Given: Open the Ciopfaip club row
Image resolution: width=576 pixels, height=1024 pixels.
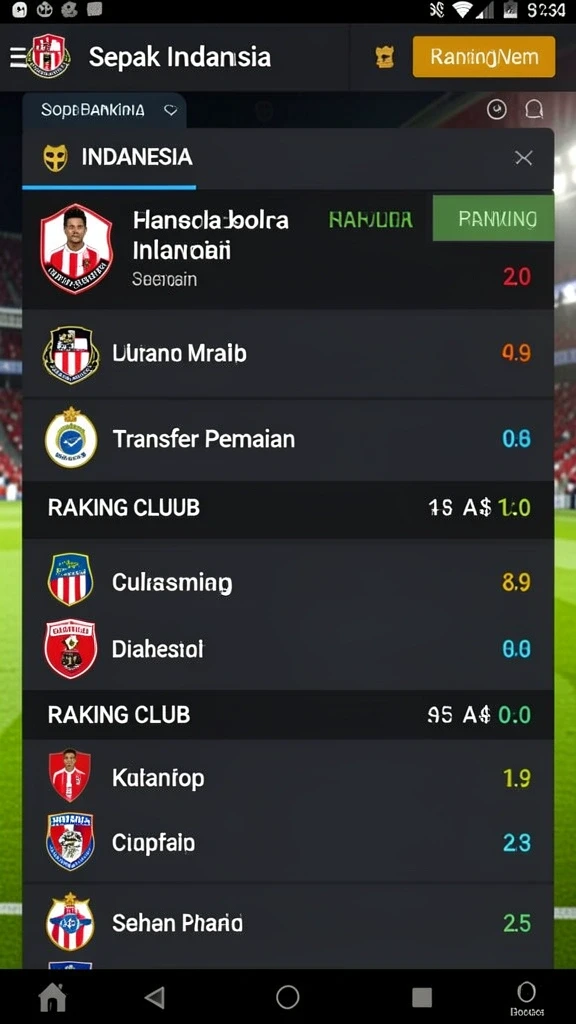Looking at the screenshot, I should [288, 842].
